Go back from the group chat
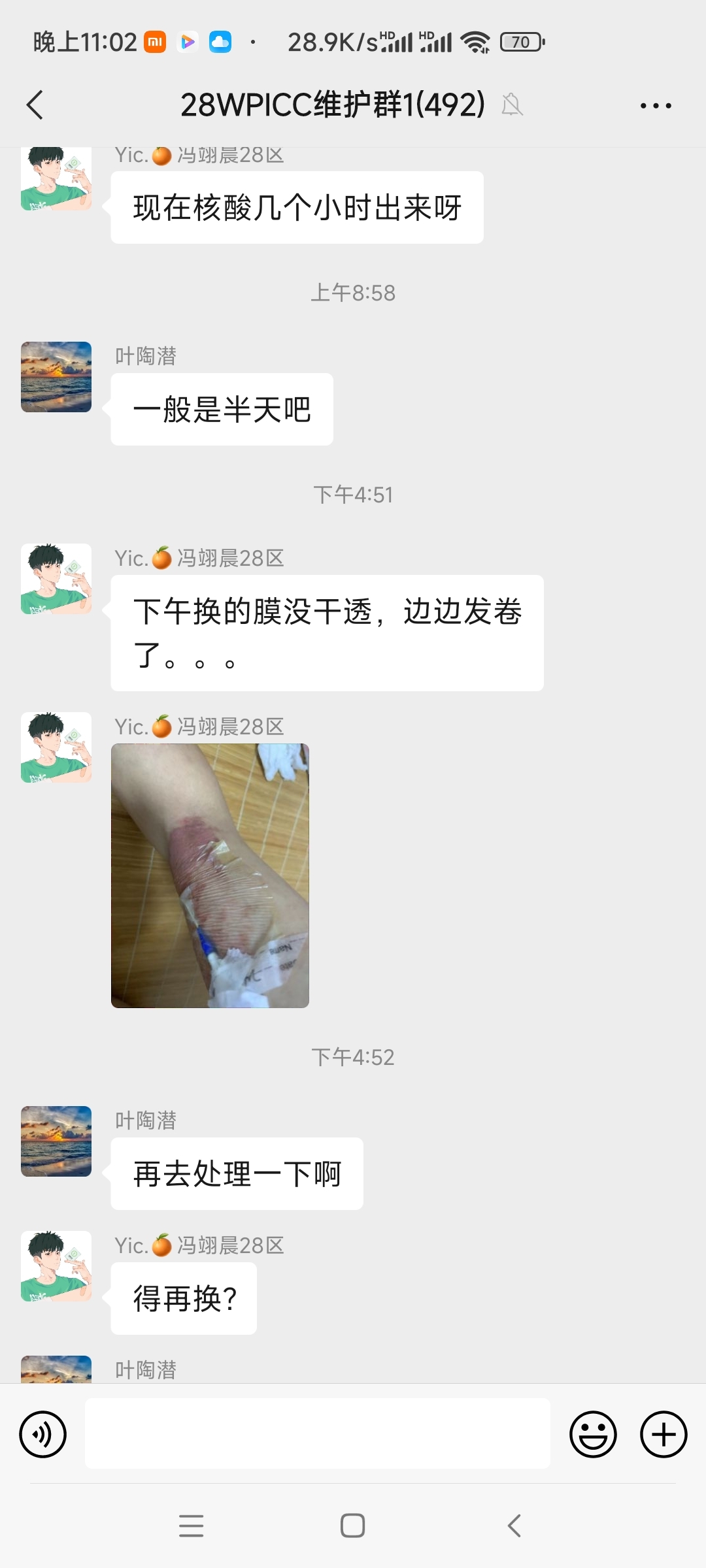706x1568 pixels. pos(35,105)
